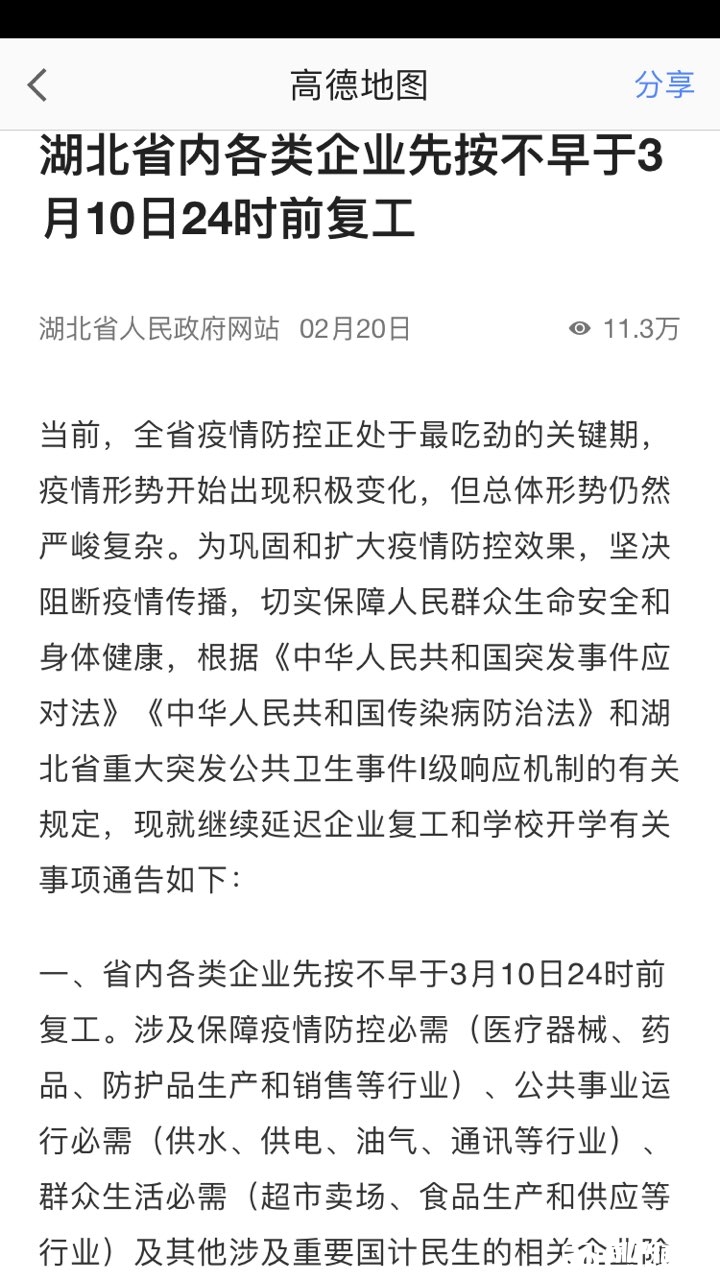Go back using the top-left arrow
Viewport: 720px width, 1280px height.
37,85
